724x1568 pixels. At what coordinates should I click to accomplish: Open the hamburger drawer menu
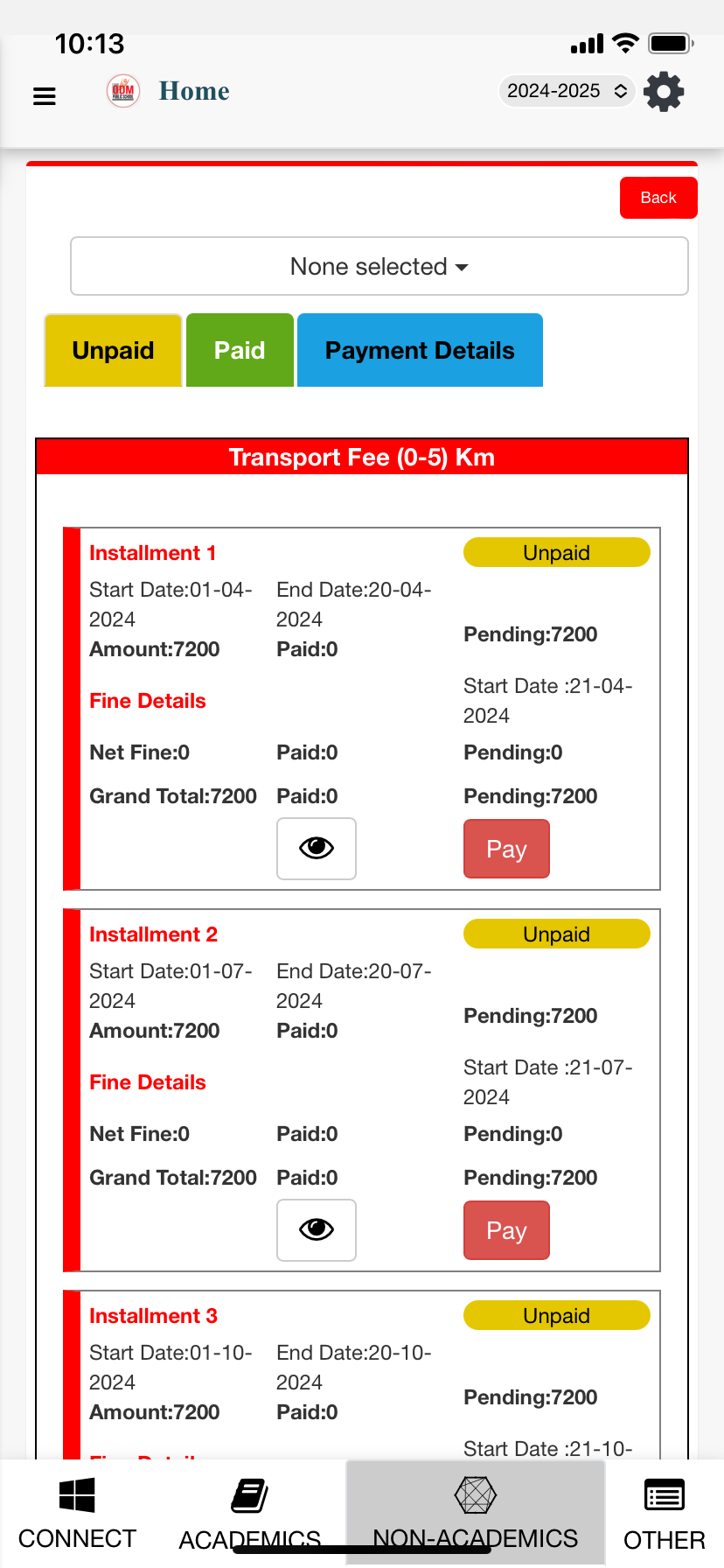(x=45, y=95)
